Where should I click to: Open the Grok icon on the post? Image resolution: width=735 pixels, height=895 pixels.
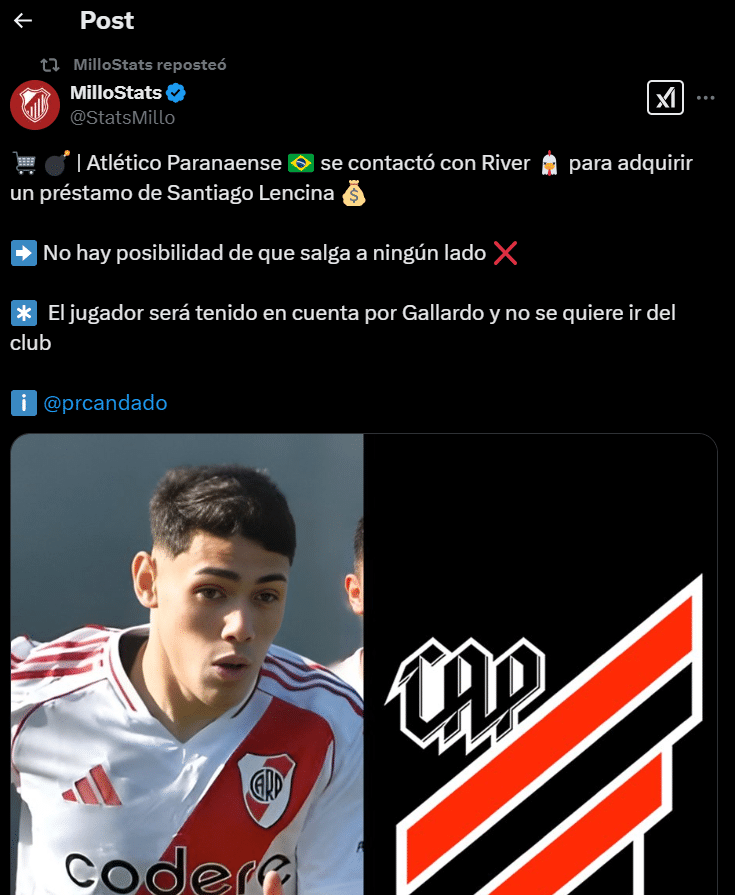665,98
